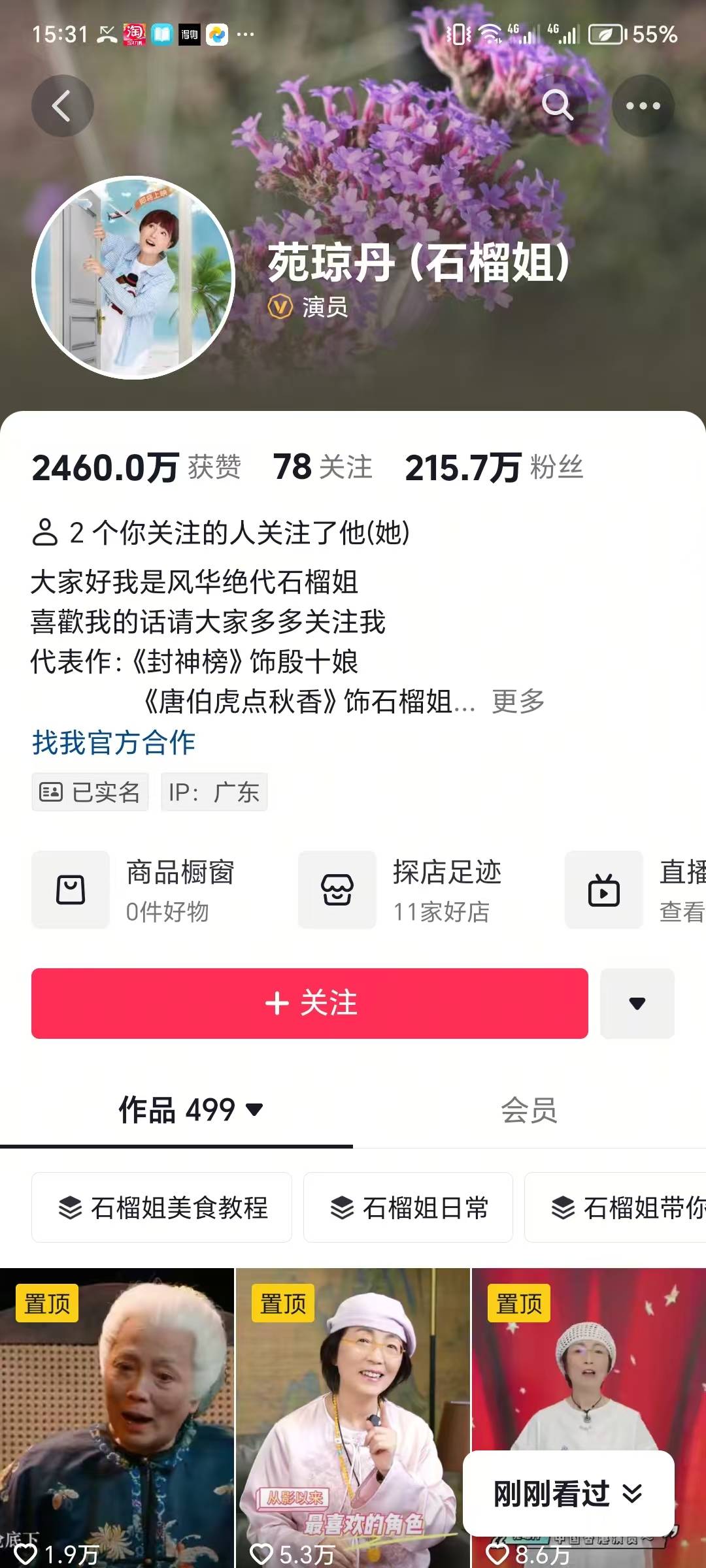The height and width of the screenshot is (1568, 706).
Task: Go back to previous page
Action: coord(62,106)
